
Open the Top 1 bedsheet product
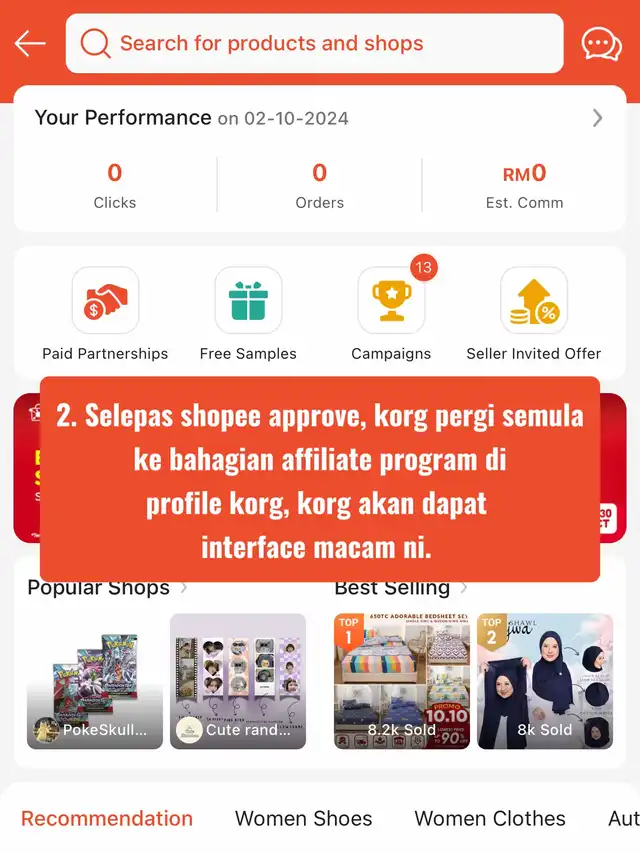point(402,680)
